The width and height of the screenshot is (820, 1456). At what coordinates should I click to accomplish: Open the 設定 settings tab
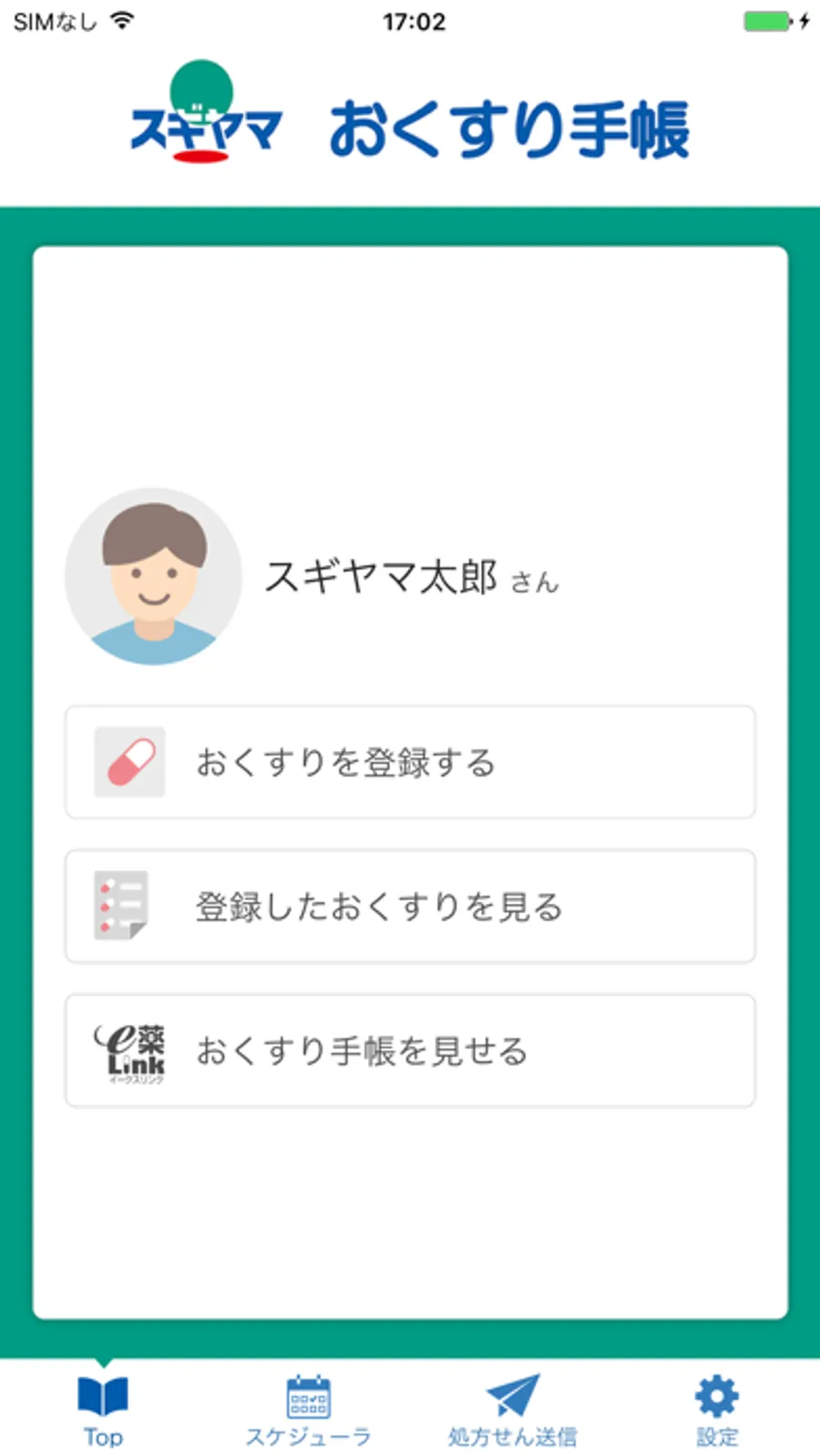[717, 1410]
